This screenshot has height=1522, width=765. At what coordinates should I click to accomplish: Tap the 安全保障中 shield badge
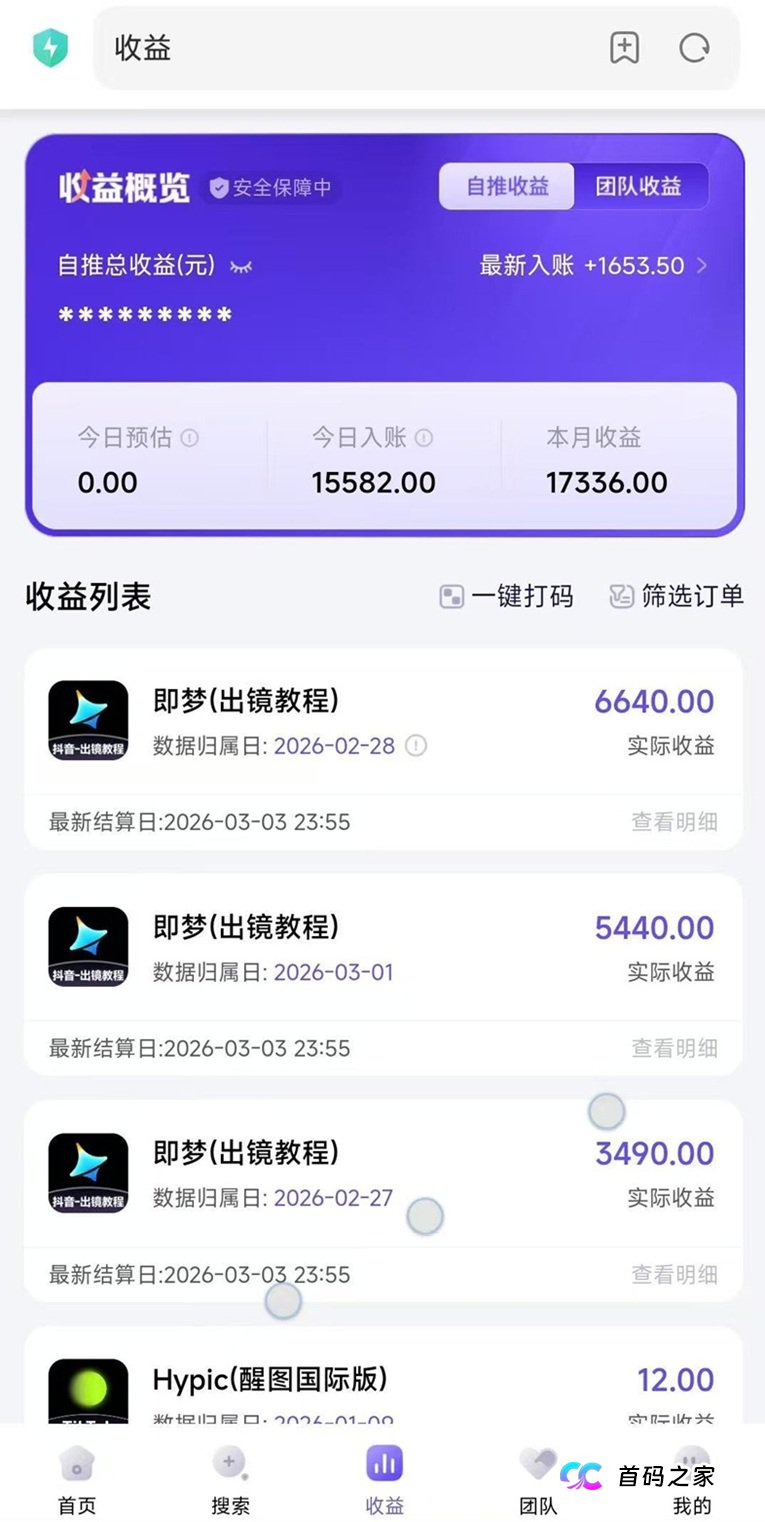pos(270,188)
